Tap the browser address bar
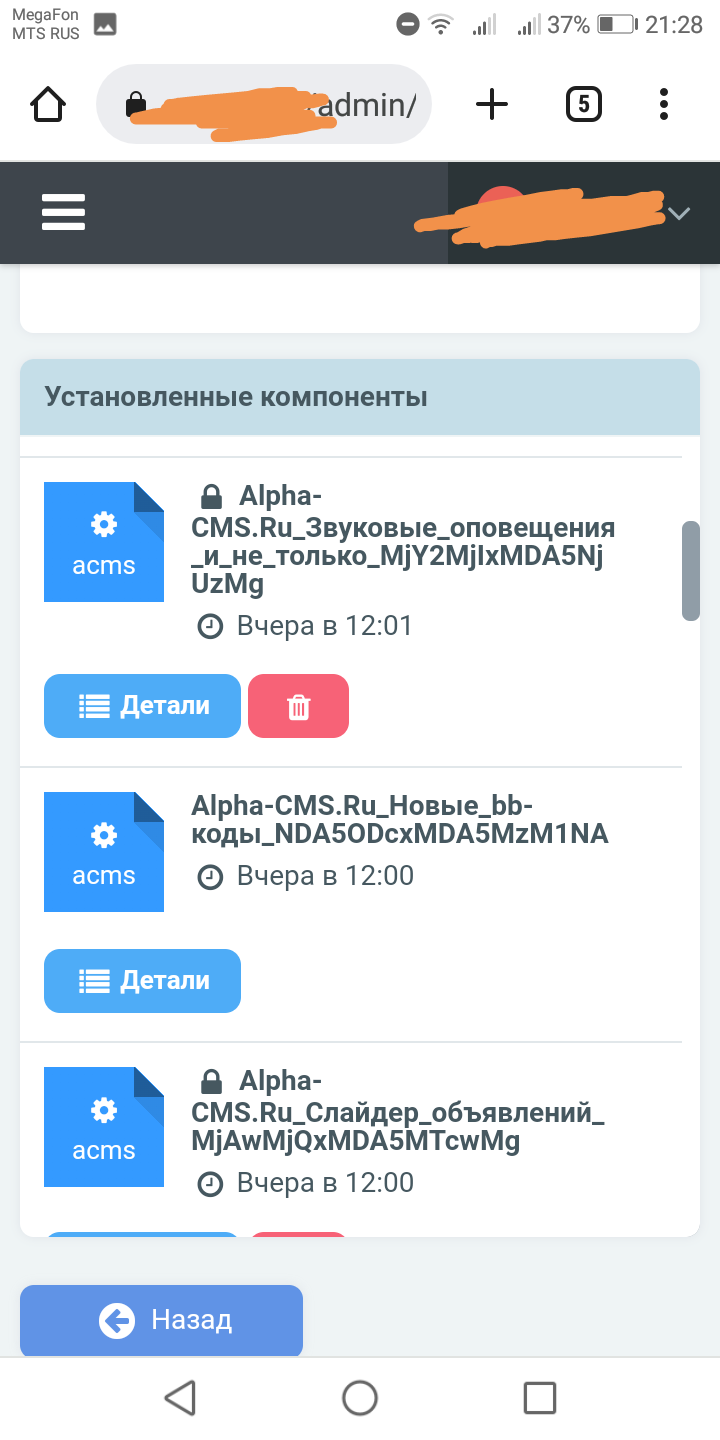 click(x=264, y=104)
